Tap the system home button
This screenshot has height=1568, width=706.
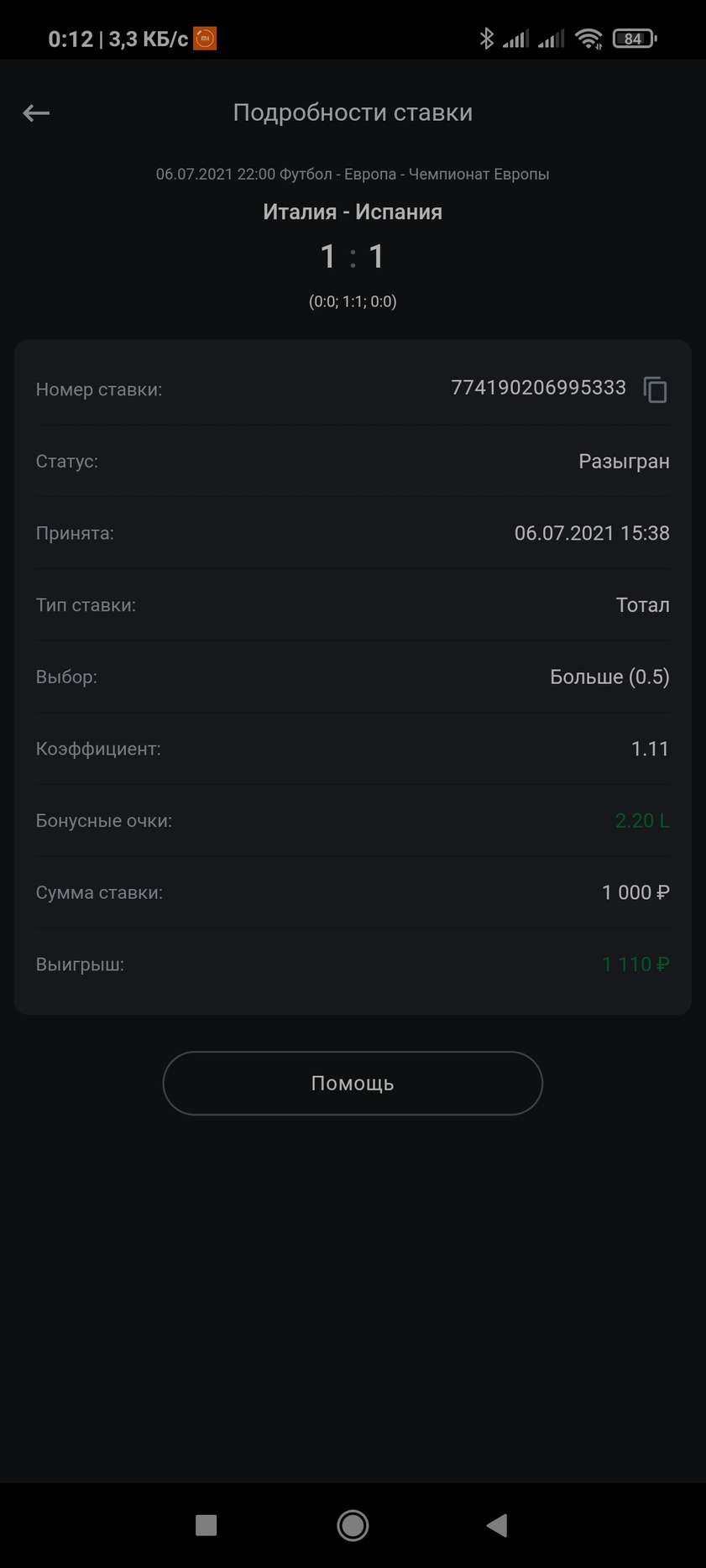pos(353,1525)
